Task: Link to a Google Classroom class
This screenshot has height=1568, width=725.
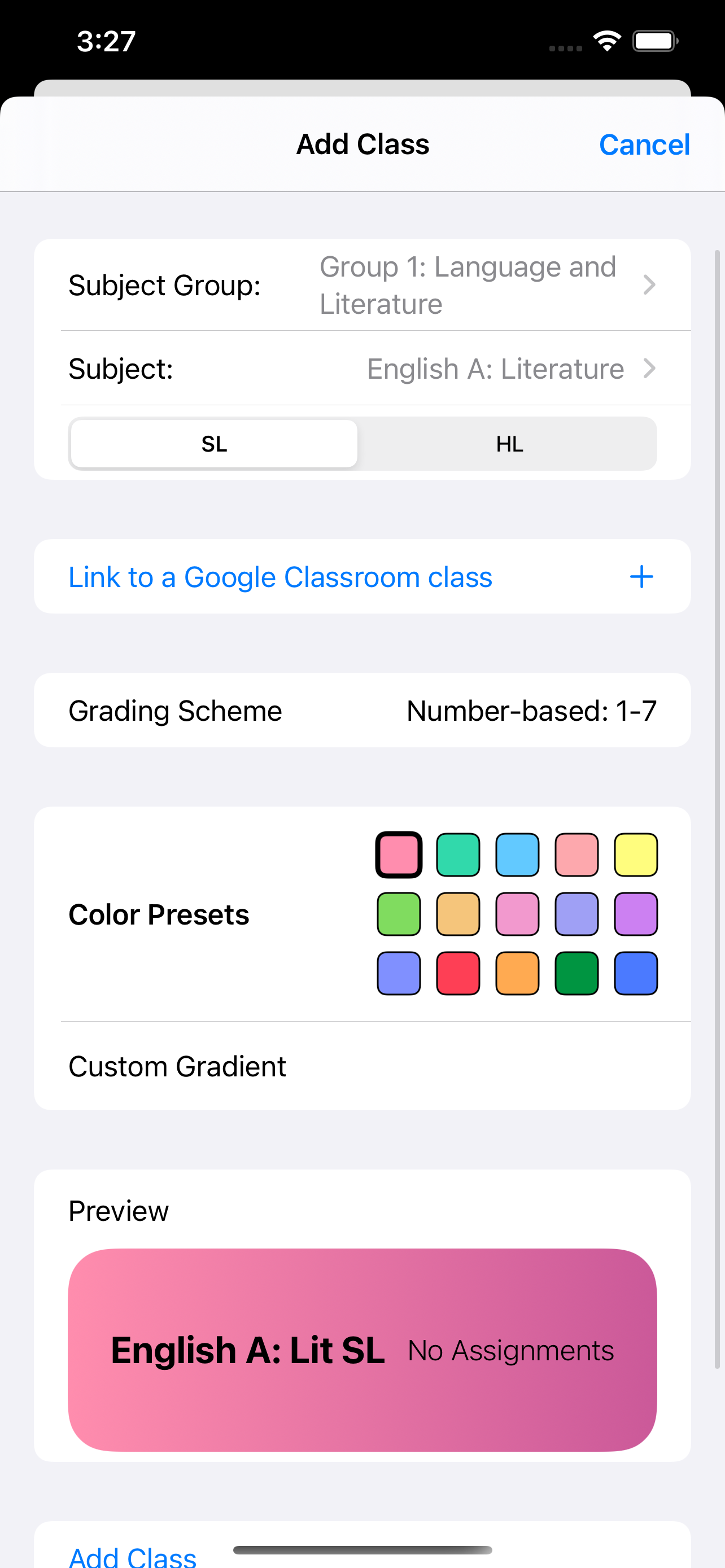Action: coord(362,577)
